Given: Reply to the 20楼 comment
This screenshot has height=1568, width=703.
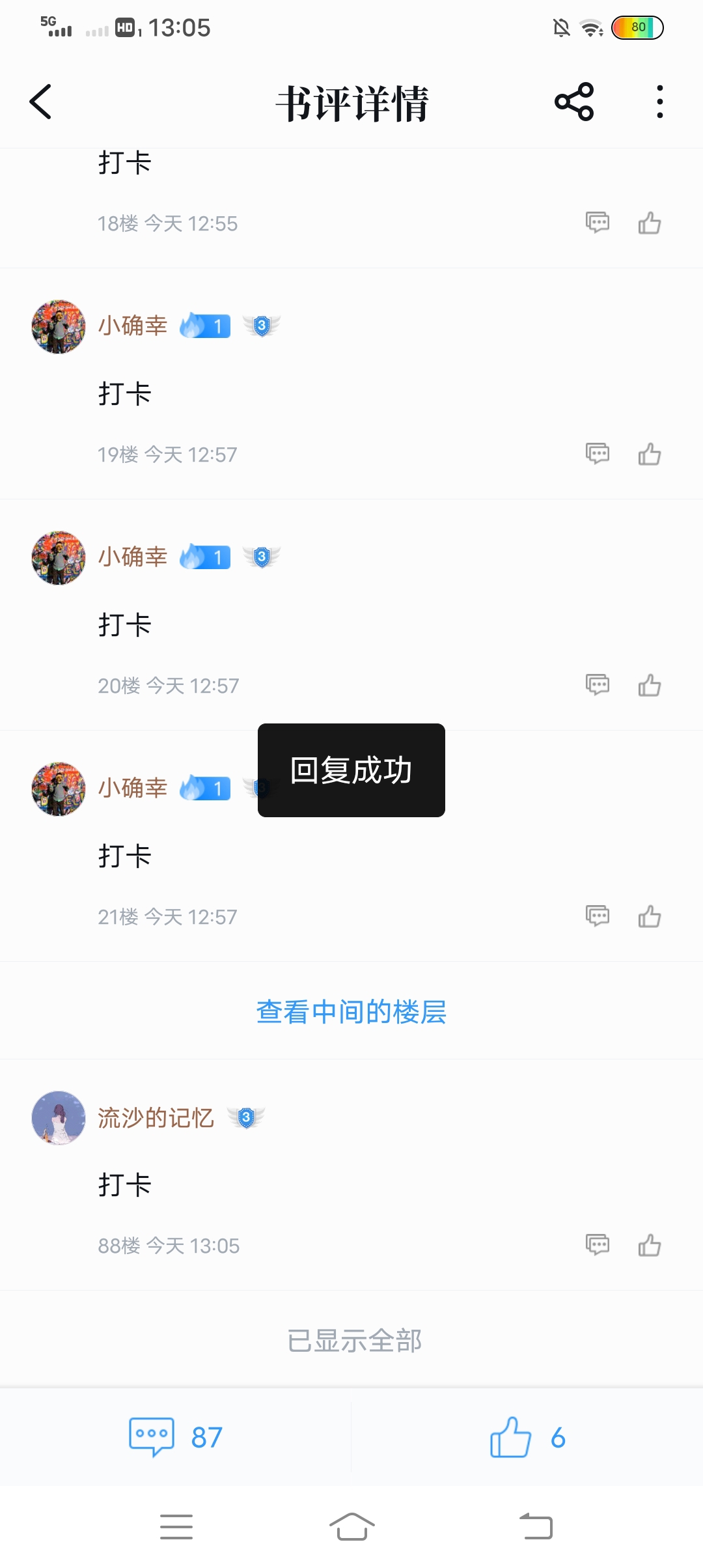Looking at the screenshot, I should click(x=598, y=685).
